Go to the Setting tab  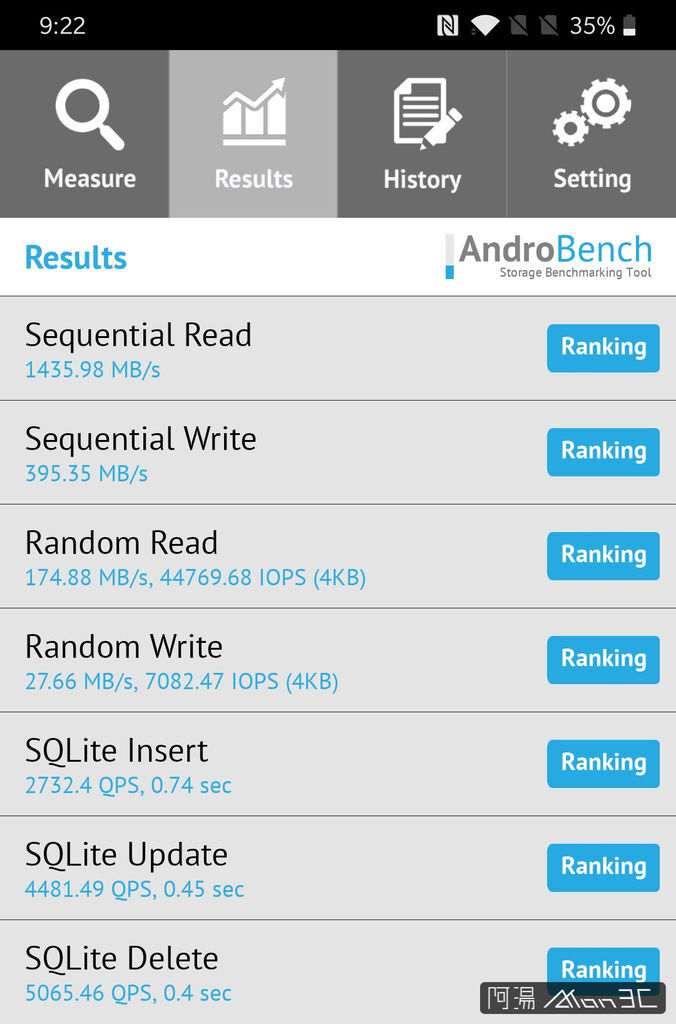tap(592, 134)
